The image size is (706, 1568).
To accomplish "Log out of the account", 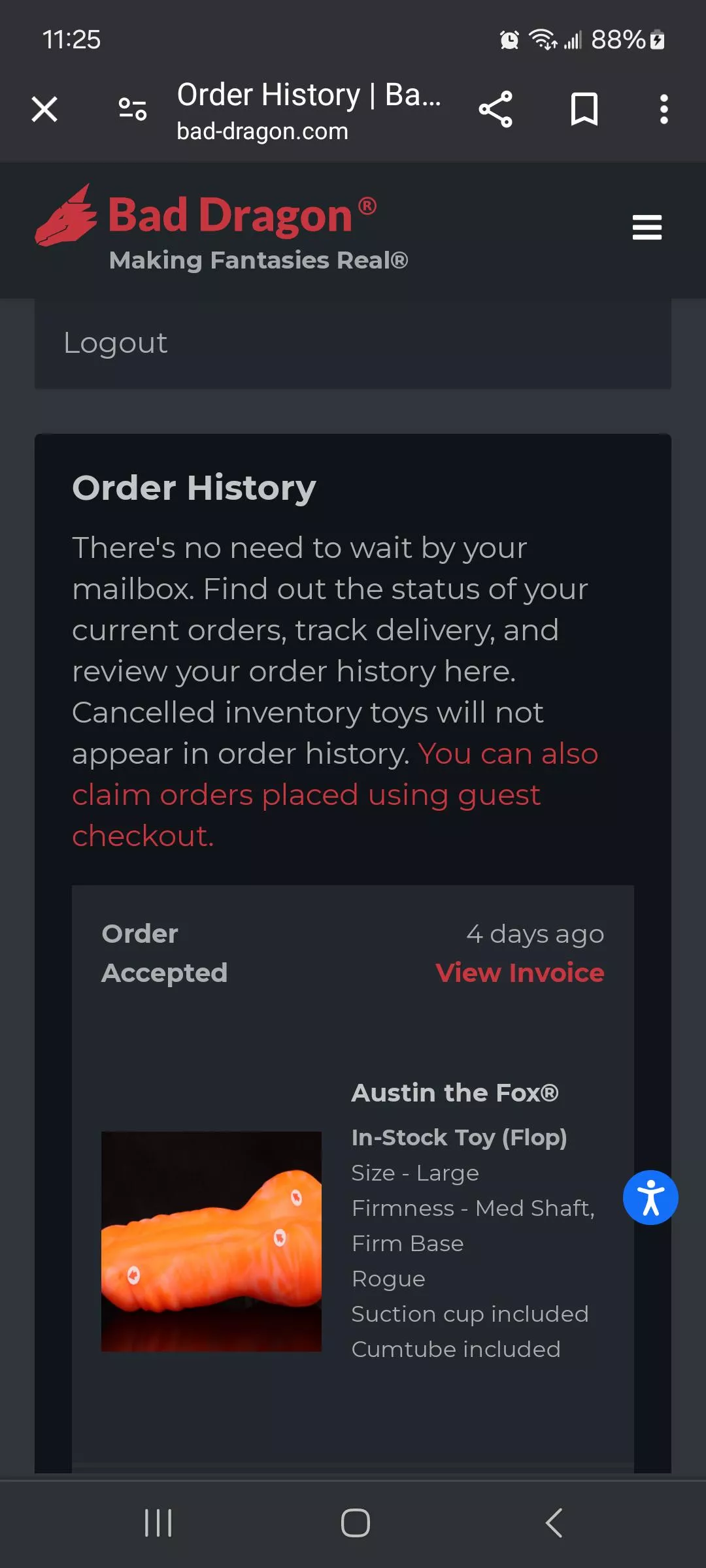I will pos(116,343).
